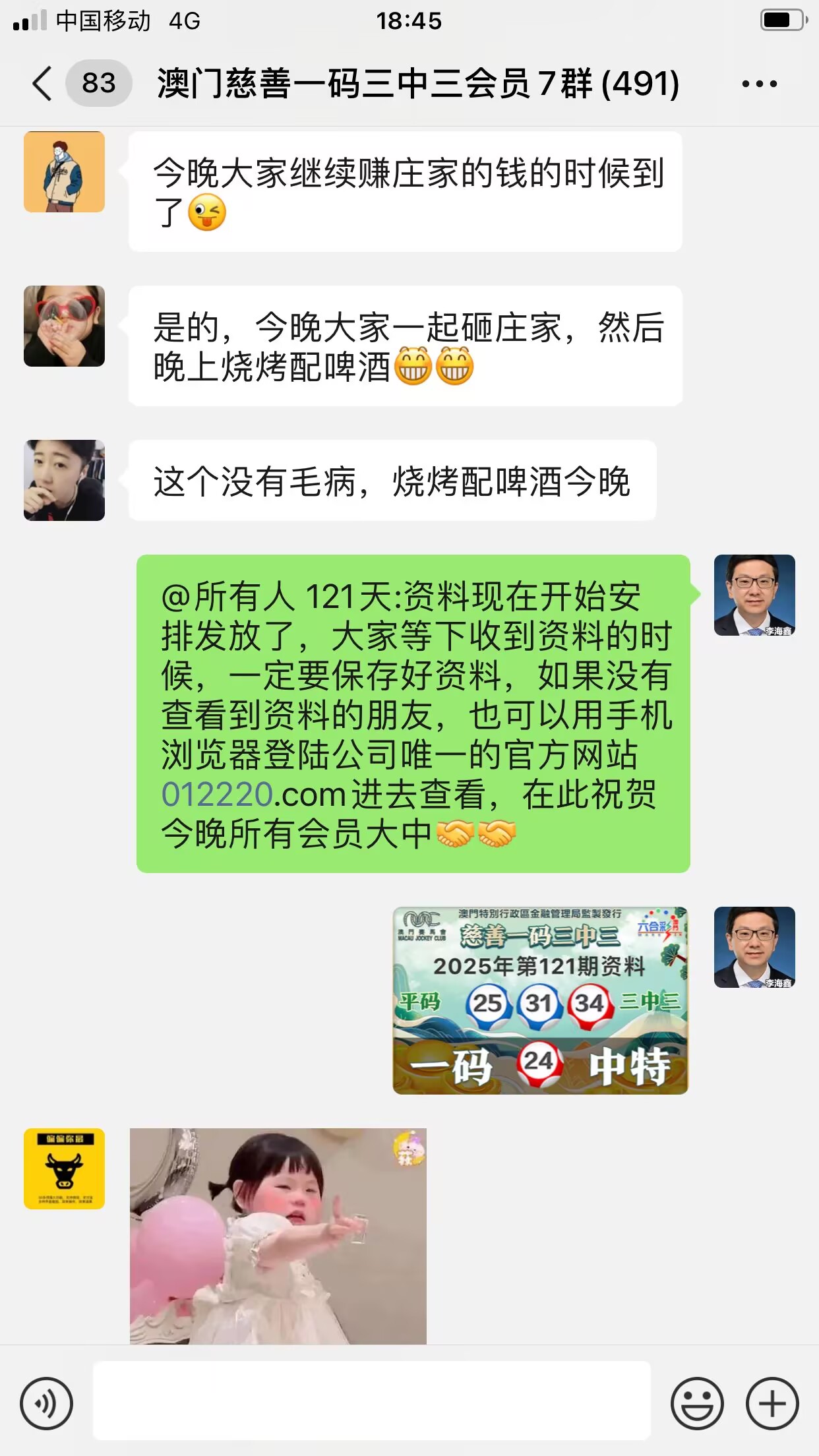Go back to the chat list
This screenshot has width=819, height=1456.
[42, 84]
